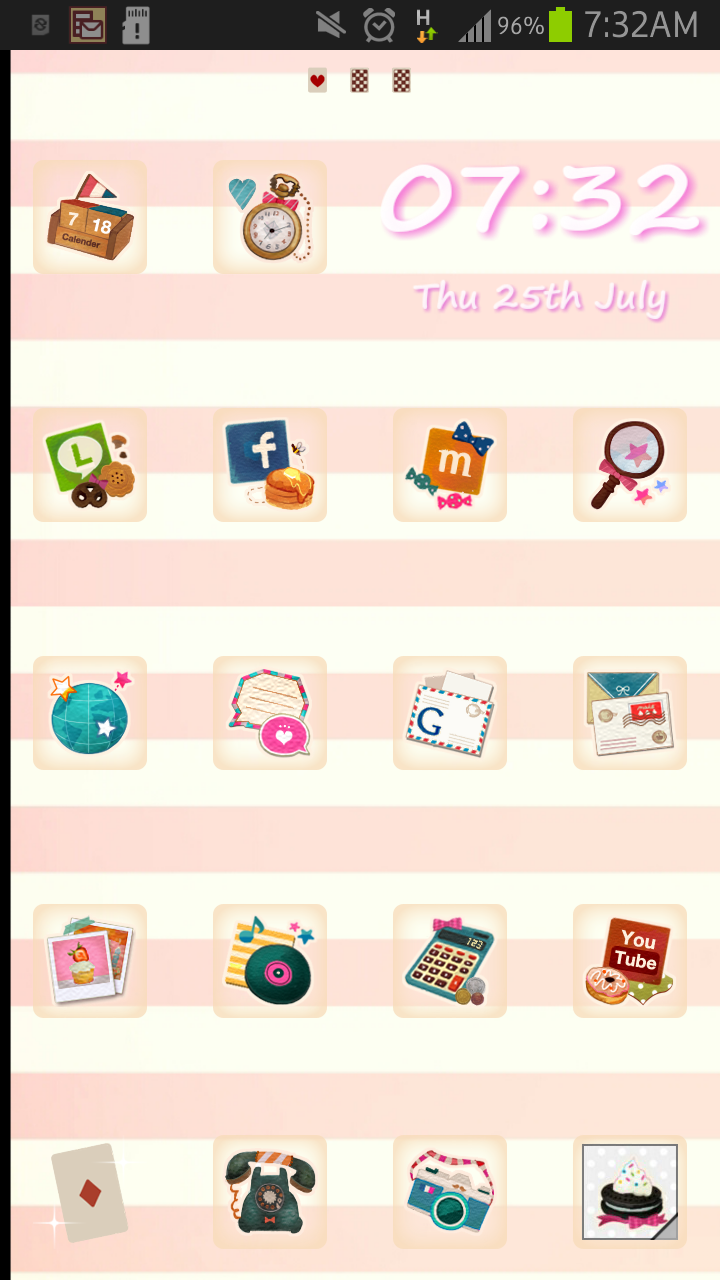Open the photo gallery app

click(x=90, y=961)
